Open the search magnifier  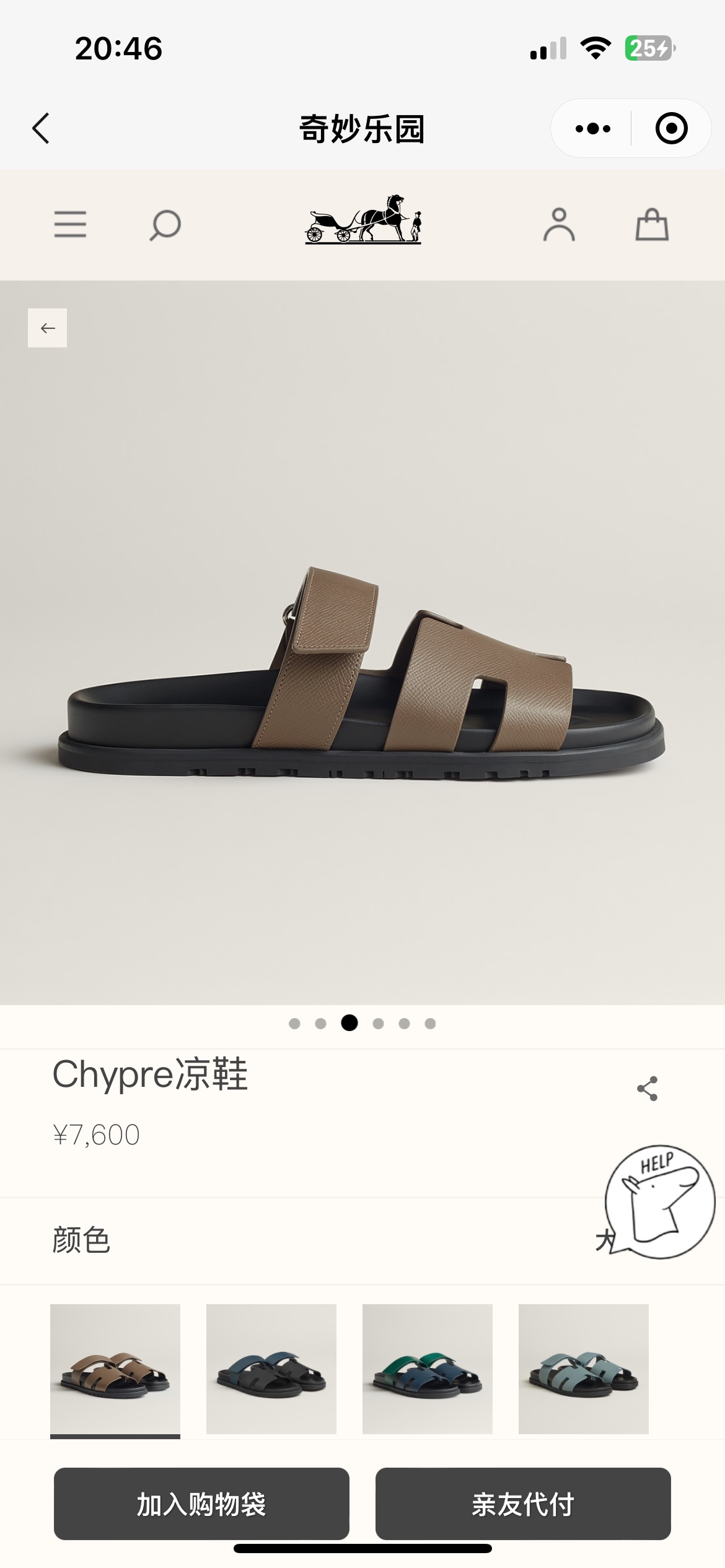(165, 225)
